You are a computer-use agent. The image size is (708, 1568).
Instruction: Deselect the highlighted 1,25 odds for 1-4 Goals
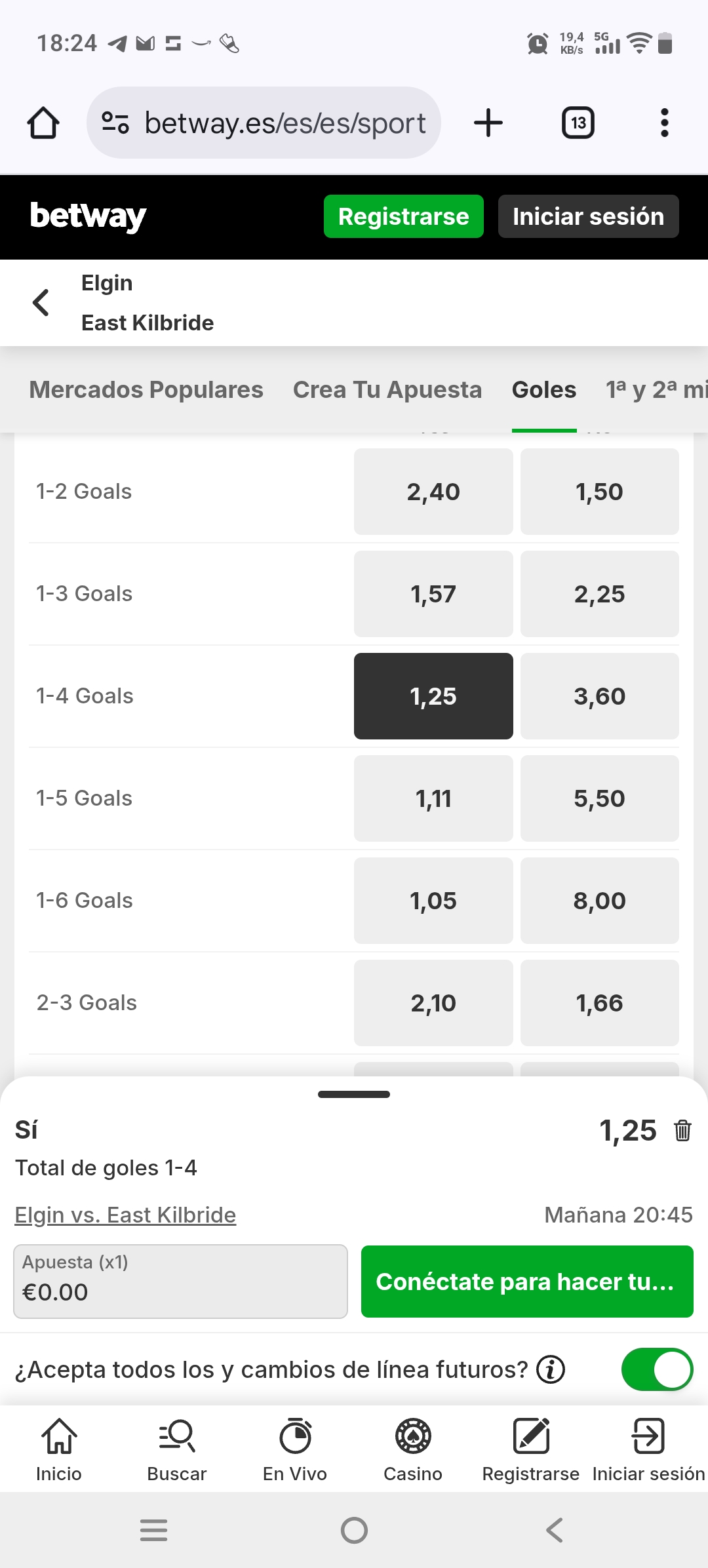[433, 696]
